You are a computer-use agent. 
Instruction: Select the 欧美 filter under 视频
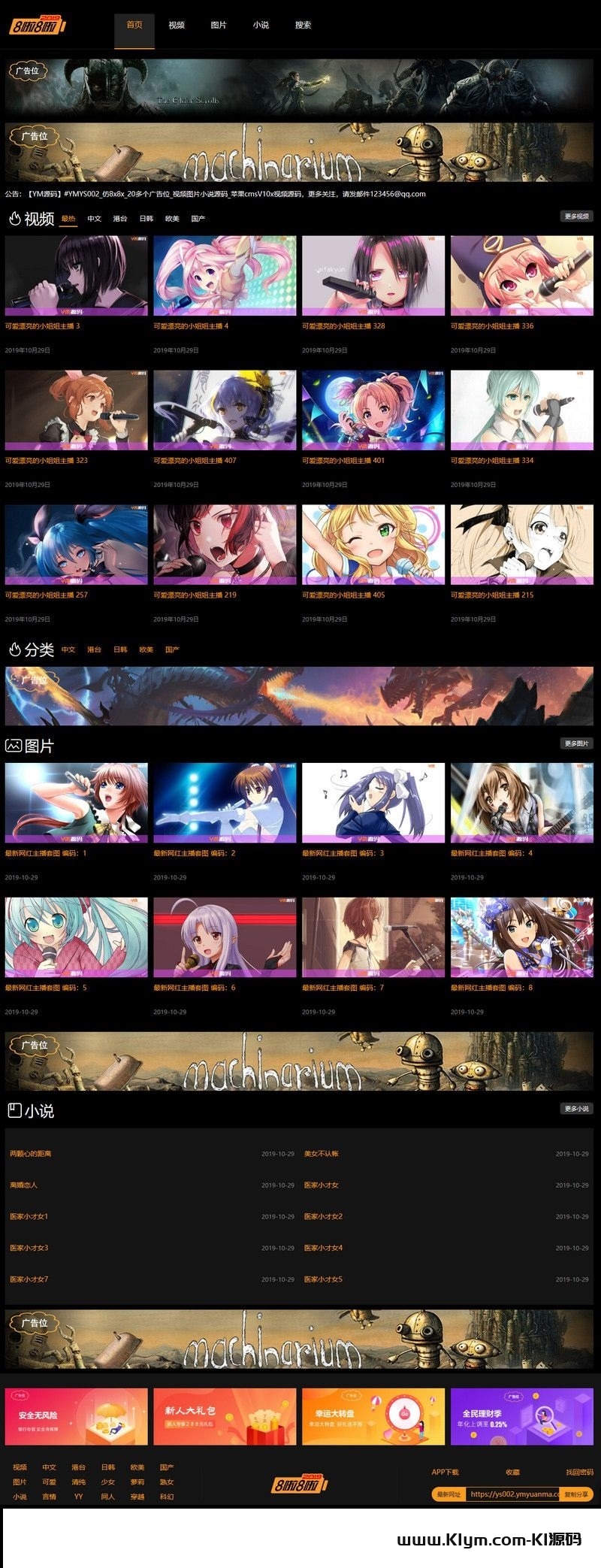tap(172, 219)
